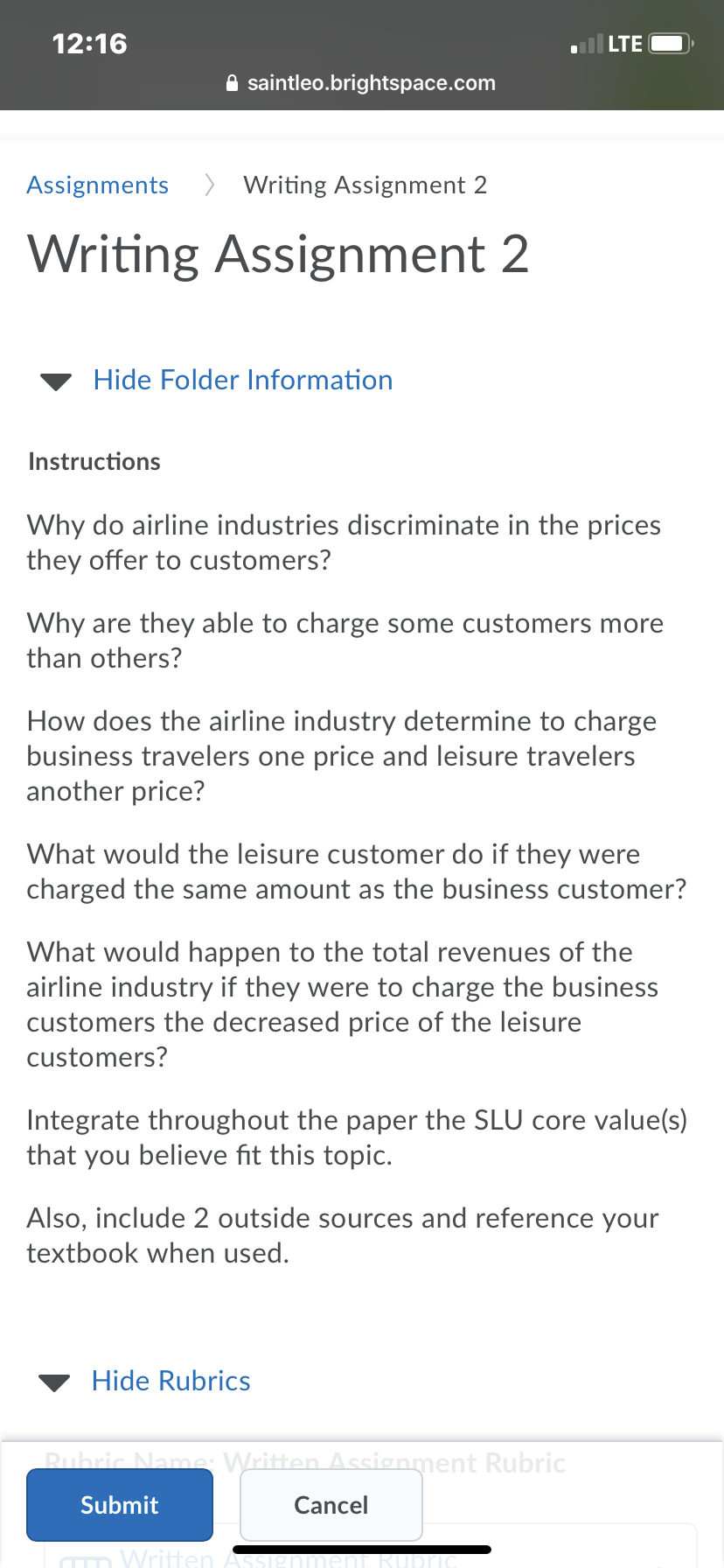Tap the saintleo.brightspace.com address bar
724x1568 pixels.
pos(360,83)
